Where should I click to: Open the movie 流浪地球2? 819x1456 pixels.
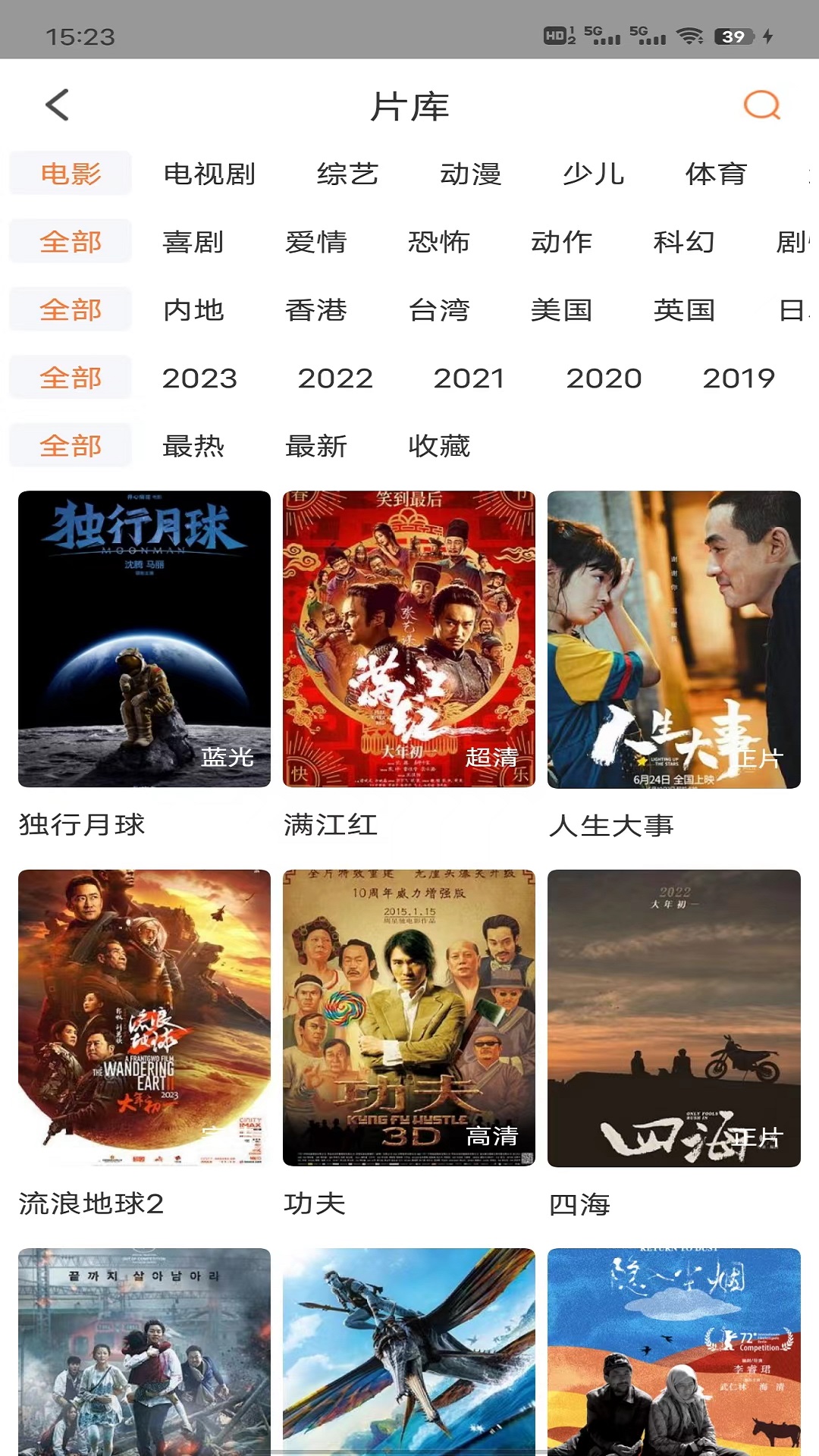click(144, 1018)
